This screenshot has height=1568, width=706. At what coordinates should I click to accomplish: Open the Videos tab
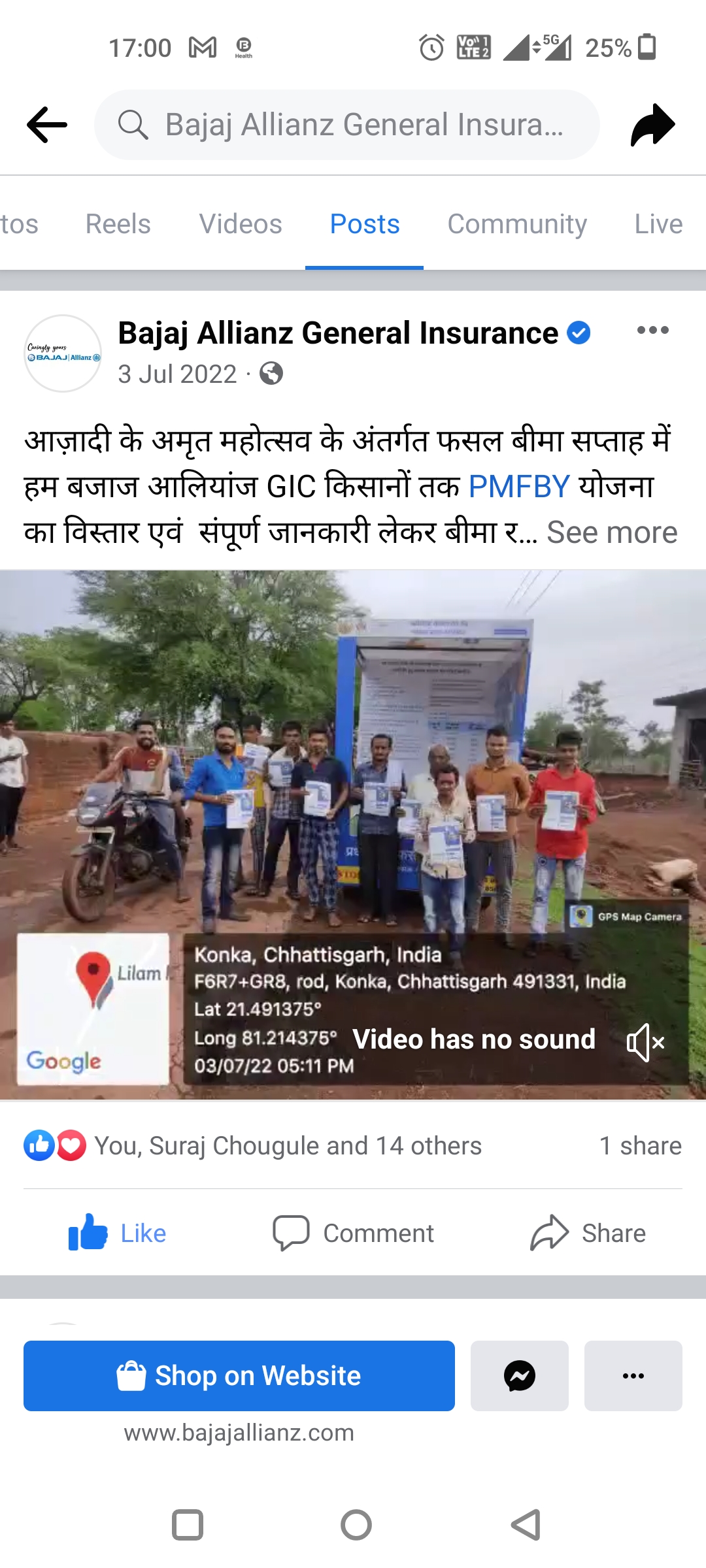[241, 224]
